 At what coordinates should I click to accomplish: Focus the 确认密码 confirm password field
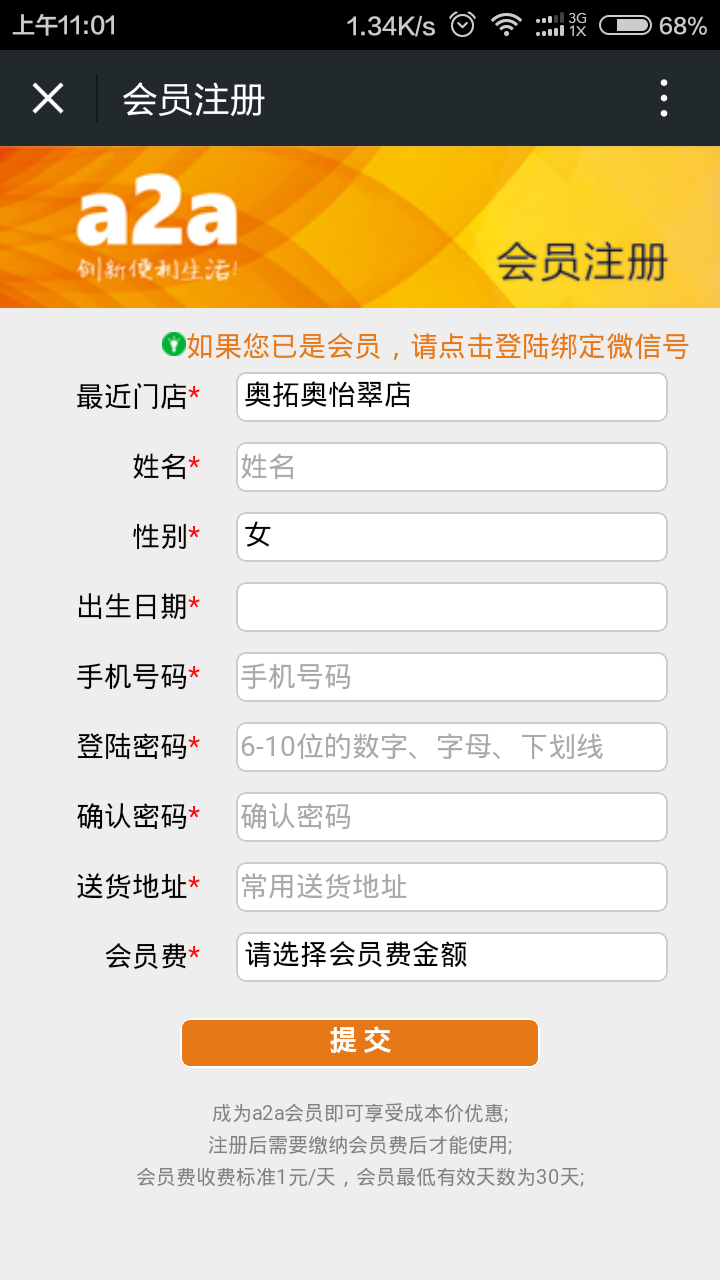point(451,817)
